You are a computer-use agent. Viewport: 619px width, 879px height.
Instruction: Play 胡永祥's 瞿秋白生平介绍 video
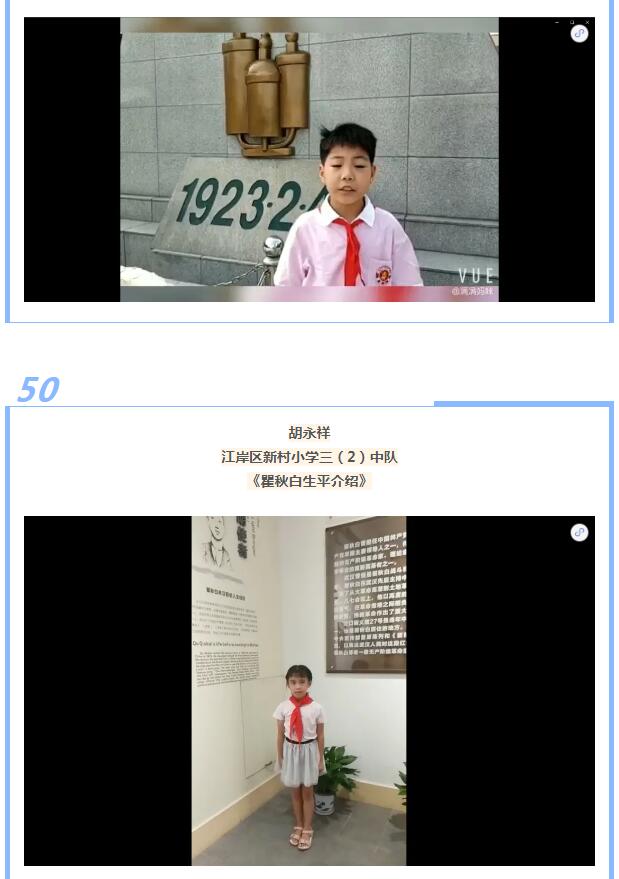tap(309, 690)
